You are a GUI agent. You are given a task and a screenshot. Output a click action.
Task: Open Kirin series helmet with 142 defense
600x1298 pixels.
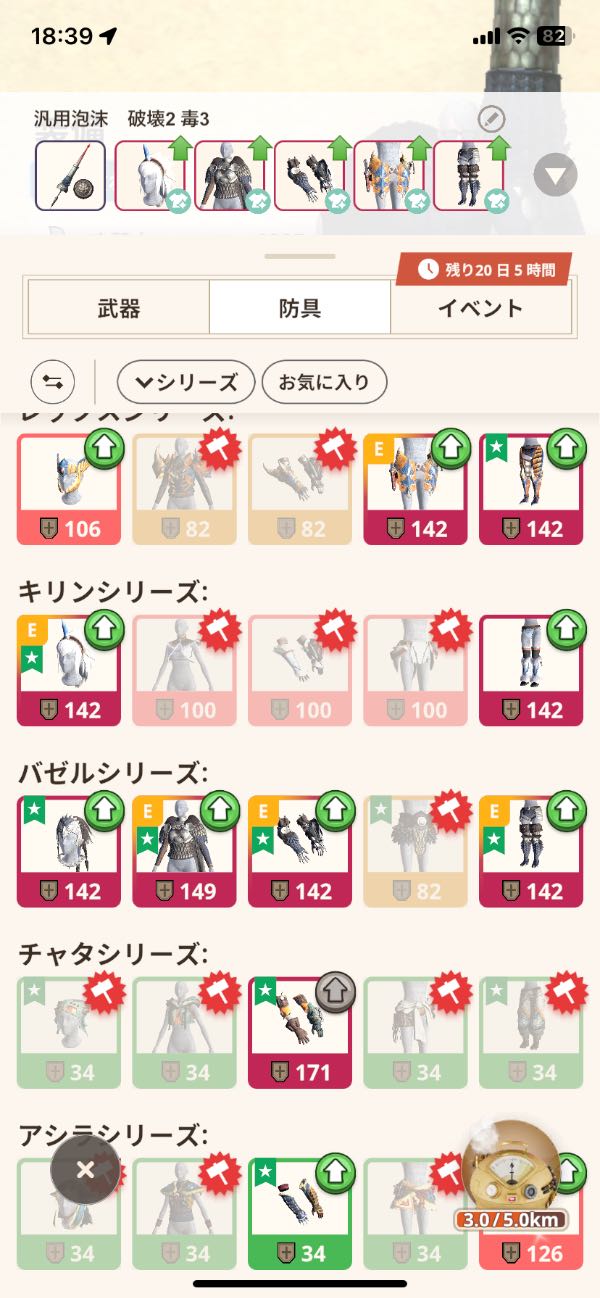point(69,670)
